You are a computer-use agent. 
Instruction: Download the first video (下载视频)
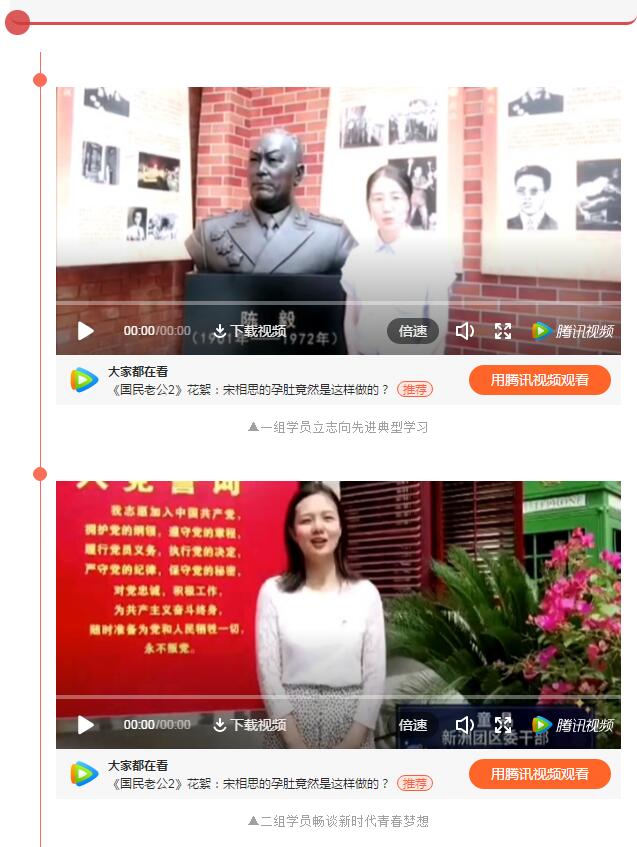(250, 331)
